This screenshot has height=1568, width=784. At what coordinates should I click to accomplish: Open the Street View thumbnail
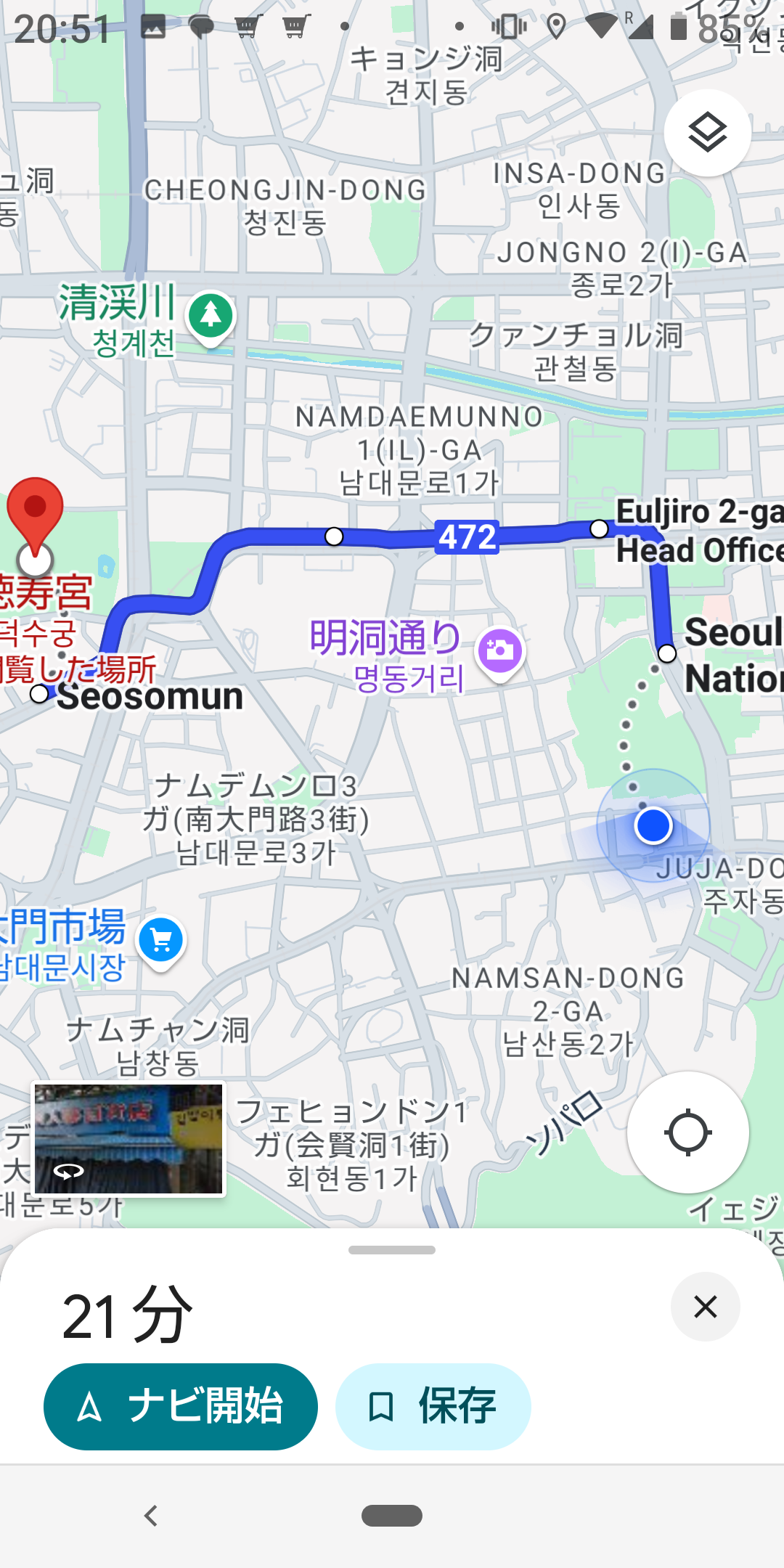[129, 1138]
